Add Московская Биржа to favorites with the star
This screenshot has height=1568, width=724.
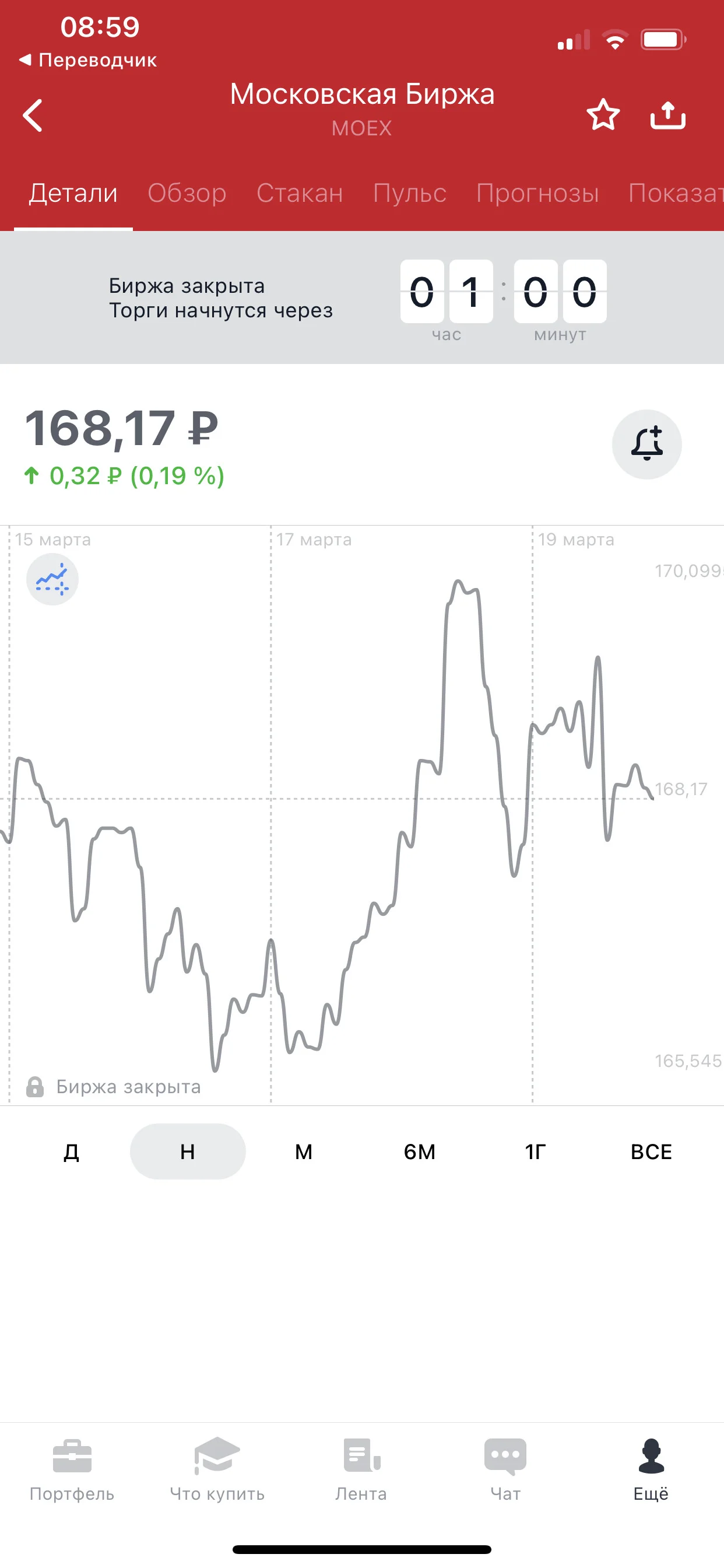coord(603,114)
